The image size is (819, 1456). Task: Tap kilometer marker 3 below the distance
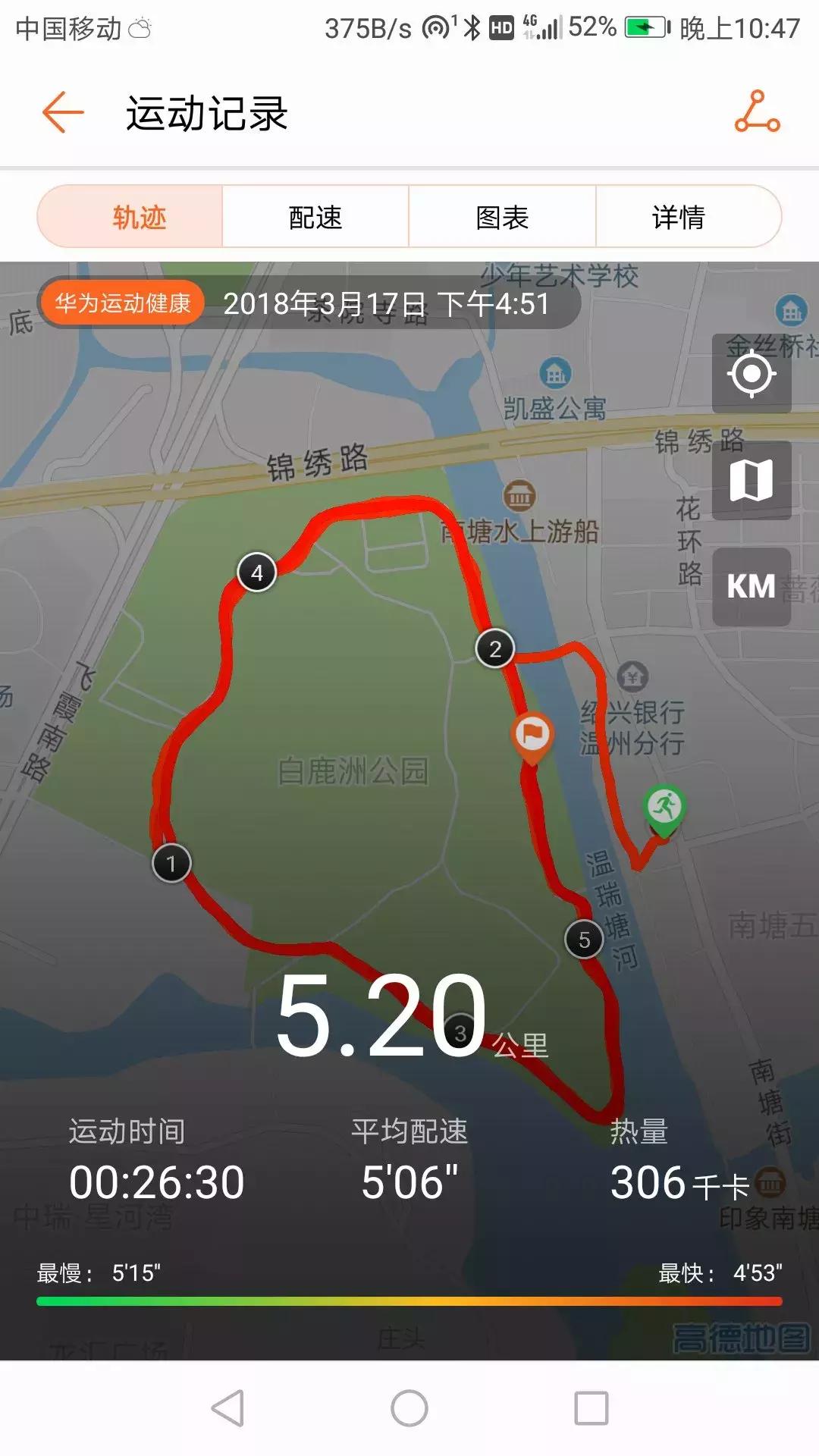(x=458, y=1031)
